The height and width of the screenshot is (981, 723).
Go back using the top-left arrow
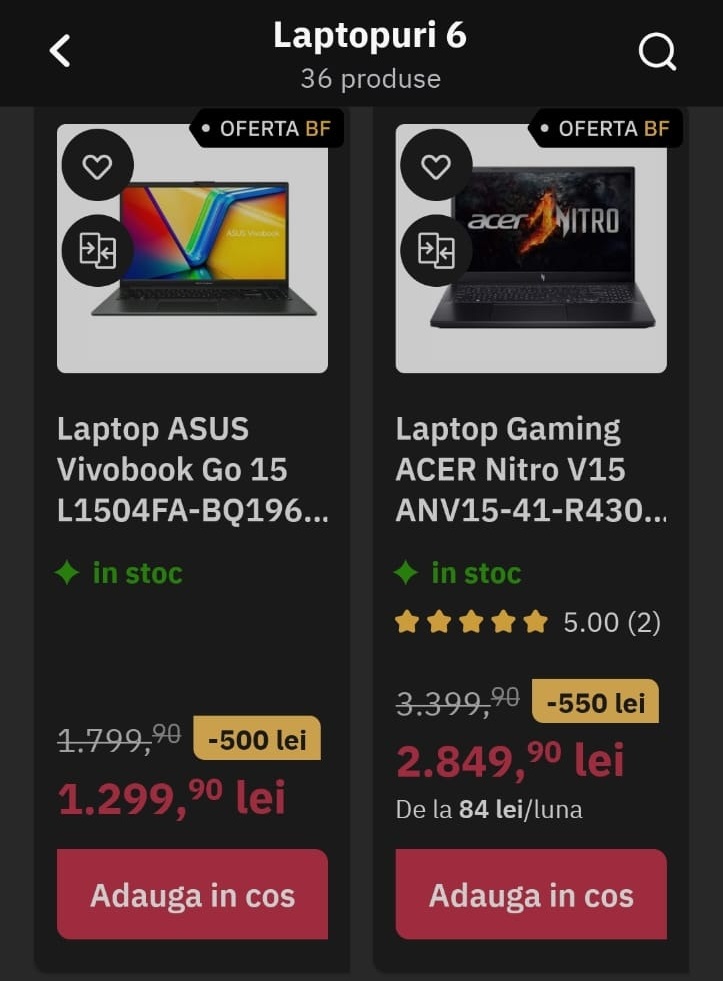tap(61, 51)
